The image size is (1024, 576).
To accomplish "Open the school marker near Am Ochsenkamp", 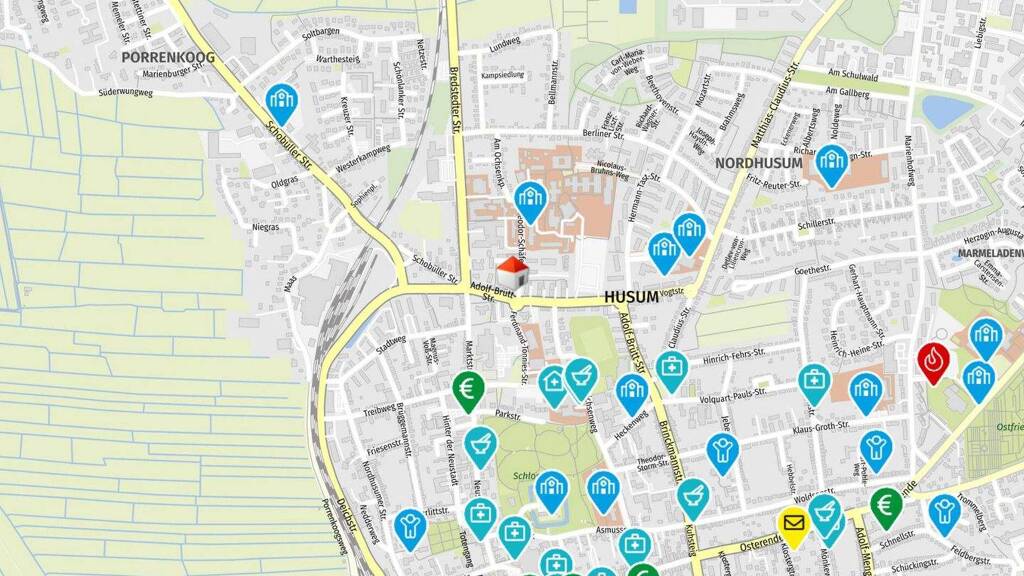I will click(530, 202).
